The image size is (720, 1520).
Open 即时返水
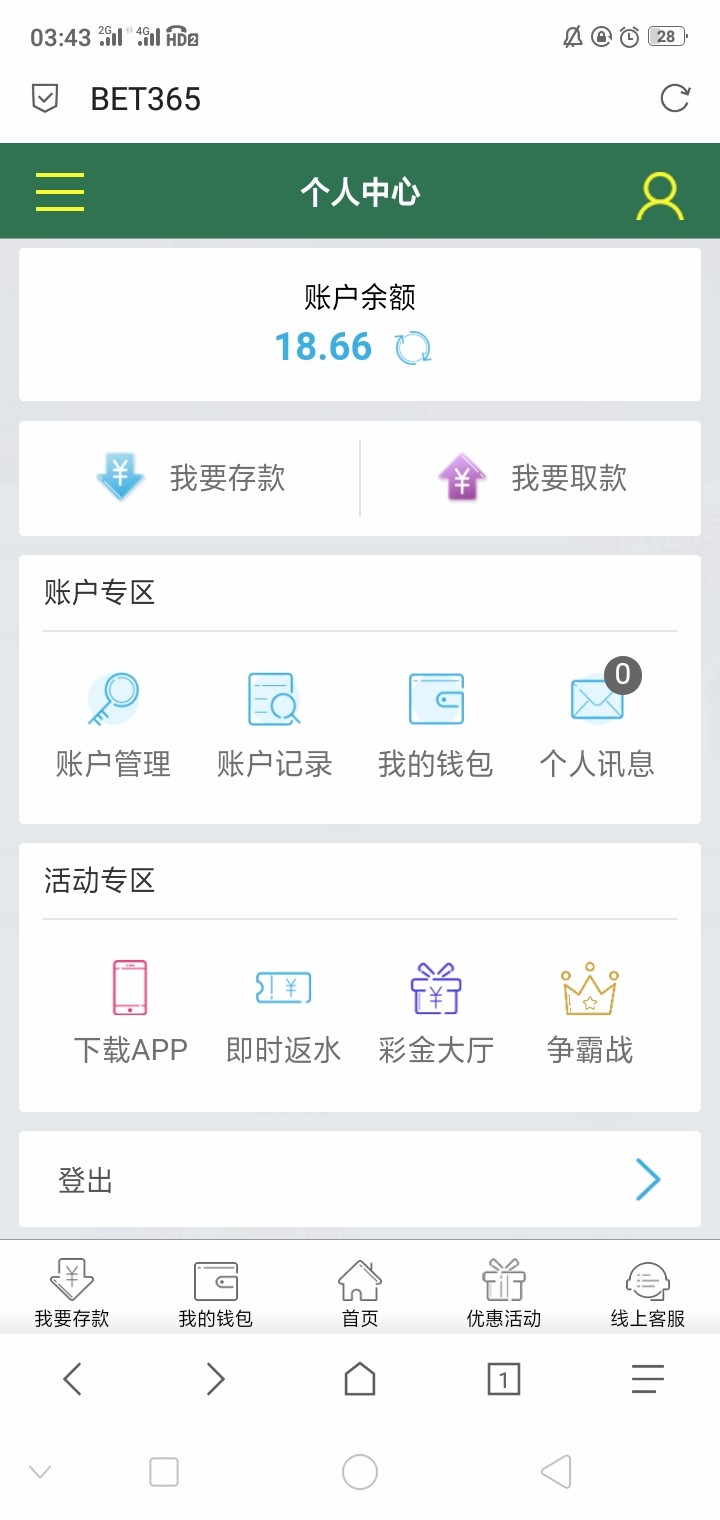(283, 1010)
